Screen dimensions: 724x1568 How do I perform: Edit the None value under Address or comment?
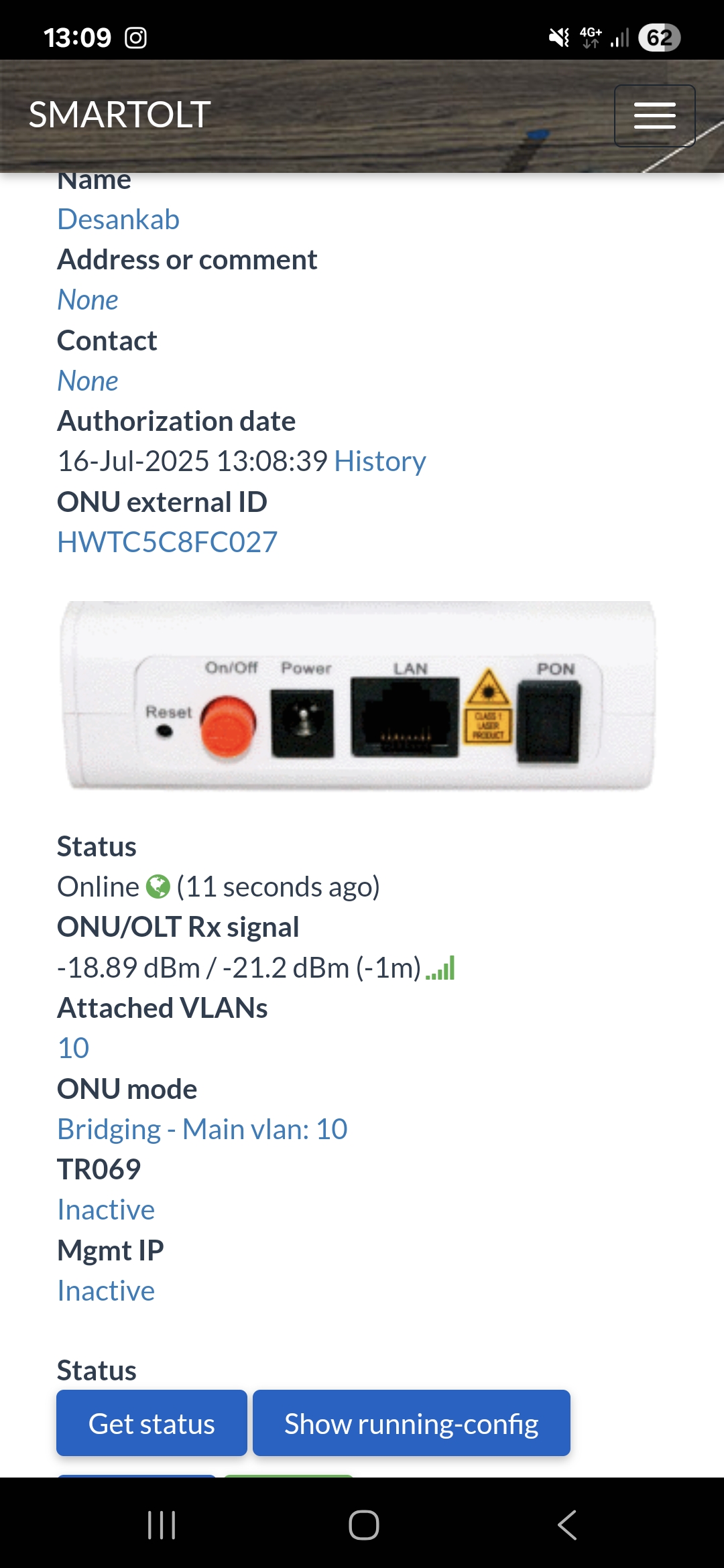88,300
